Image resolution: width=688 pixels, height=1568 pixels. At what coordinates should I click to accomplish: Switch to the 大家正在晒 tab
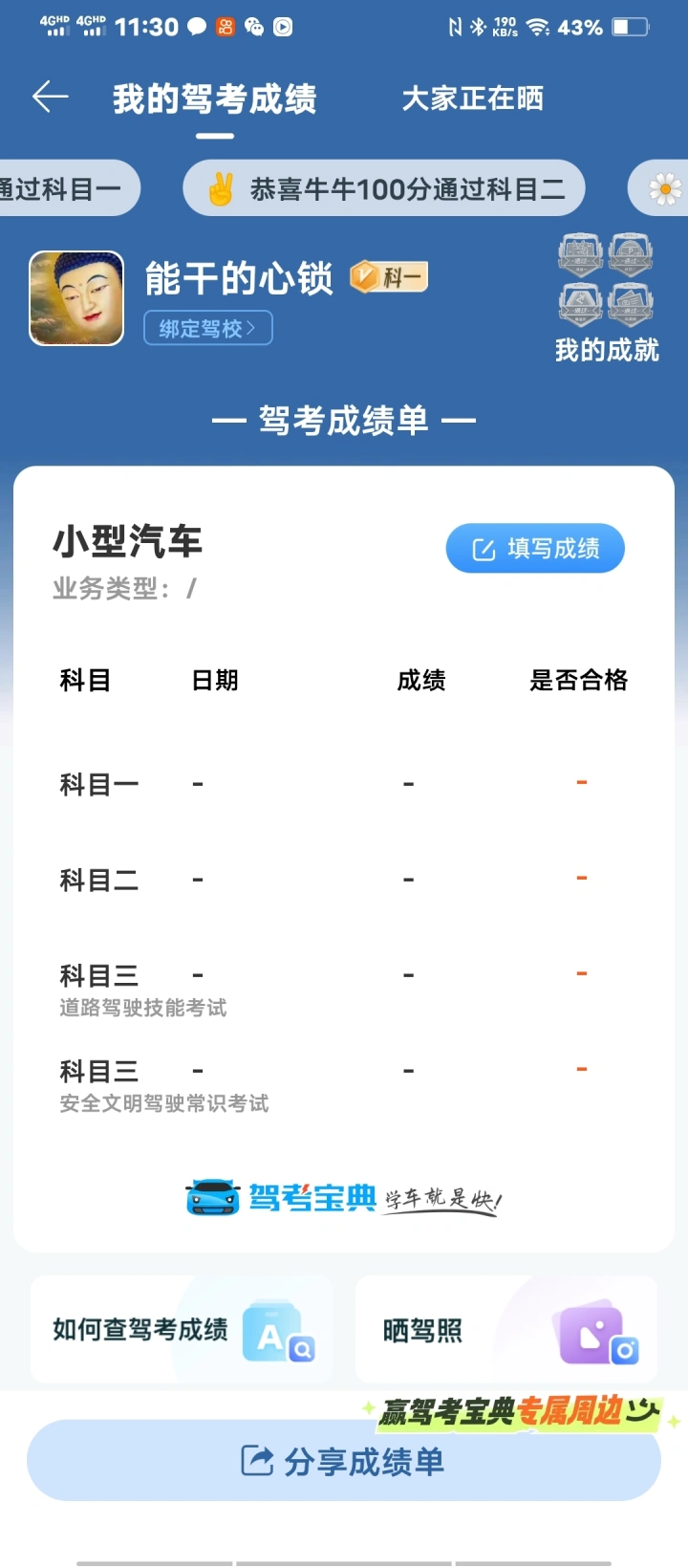click(x=472, y=98)
